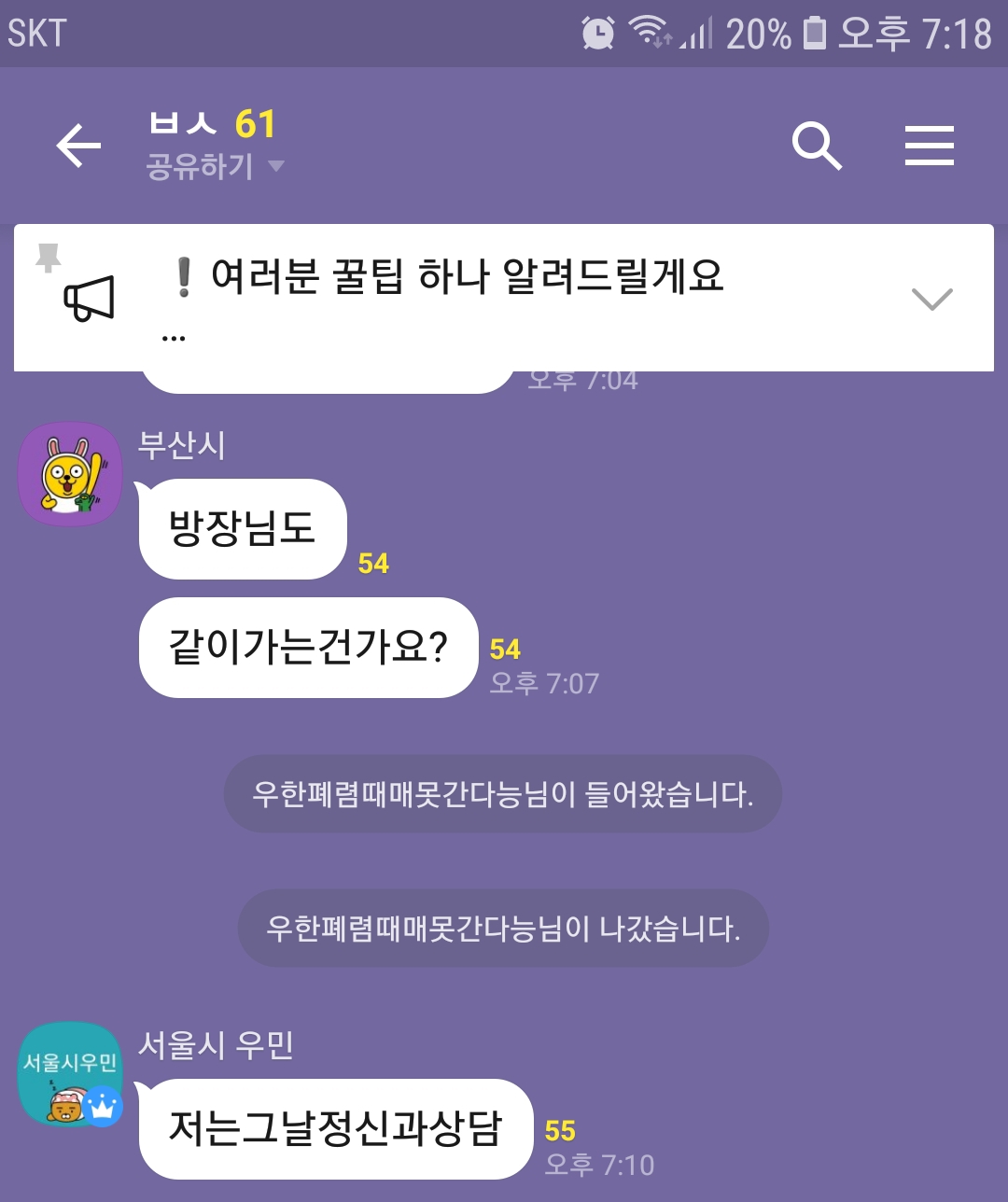Go back from the chat room
Screen dimensions: 1008x1202
click(x=78, y=147)
